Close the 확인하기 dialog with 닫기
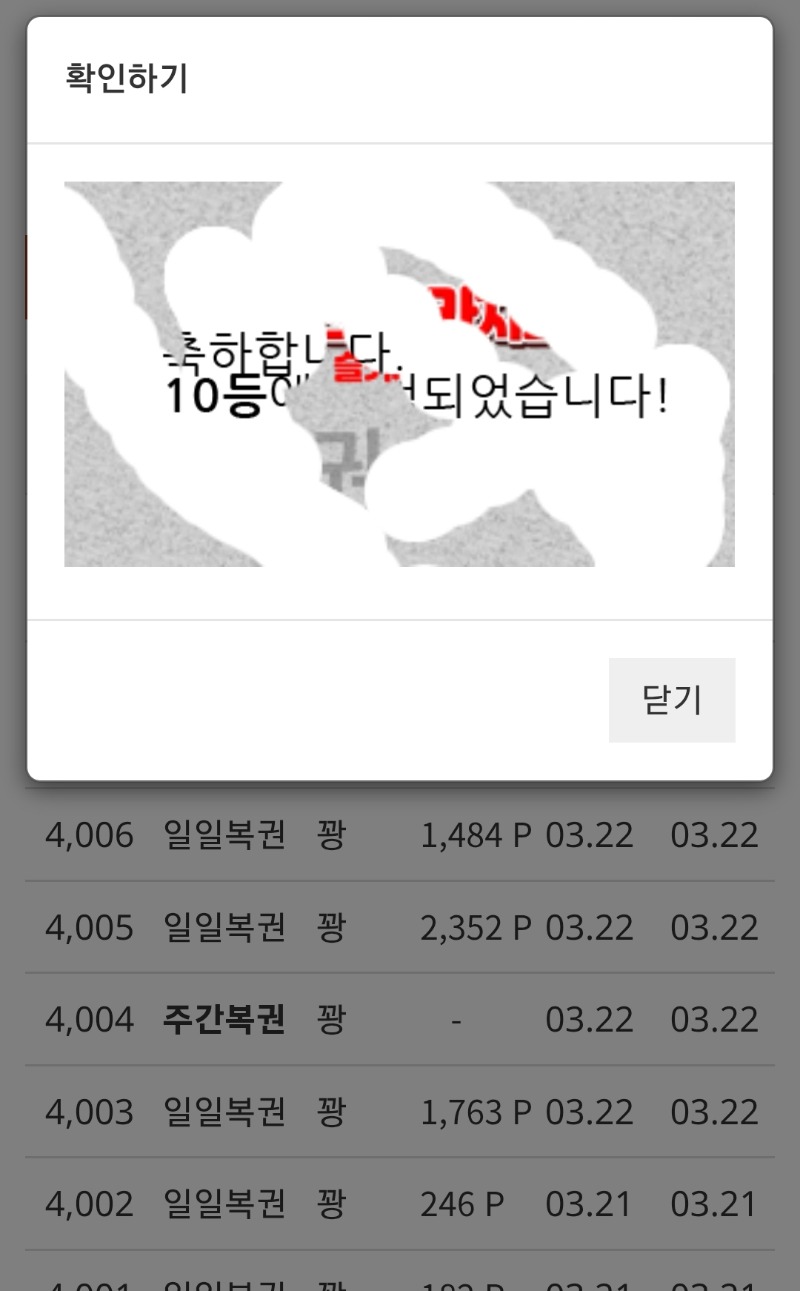 (671, 700)
